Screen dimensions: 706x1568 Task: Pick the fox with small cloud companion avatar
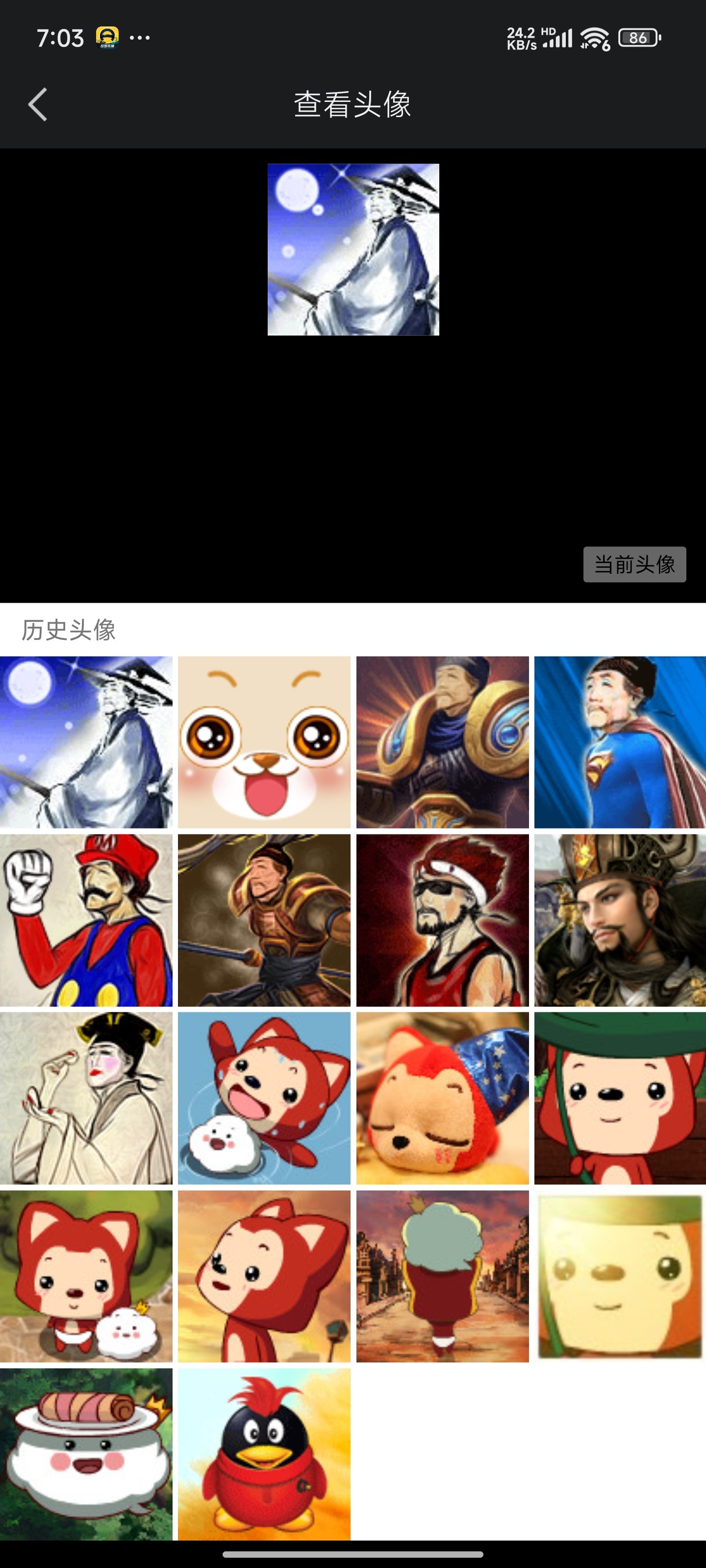tap(86, 1276)
